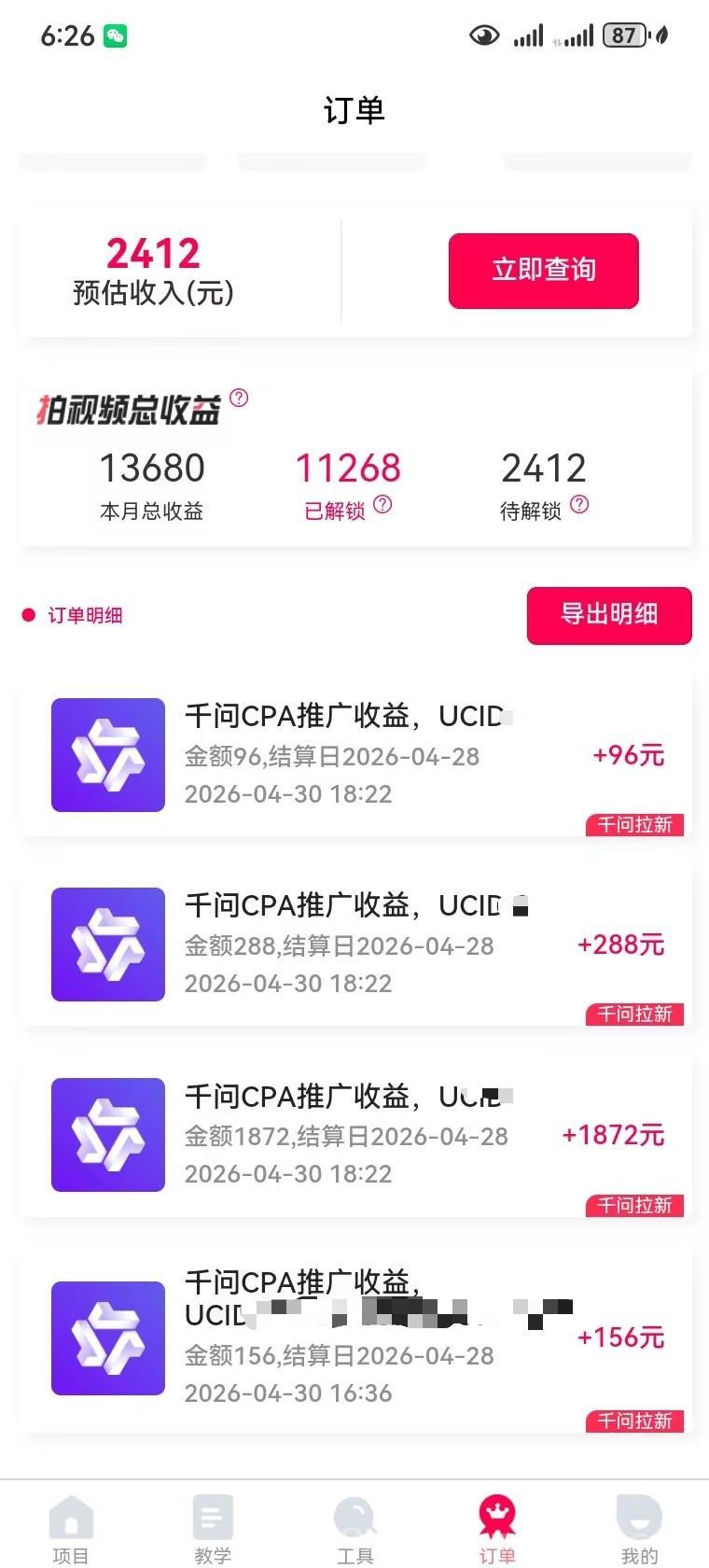Switch to the 教学 tab

click(x=213, y=1530)
